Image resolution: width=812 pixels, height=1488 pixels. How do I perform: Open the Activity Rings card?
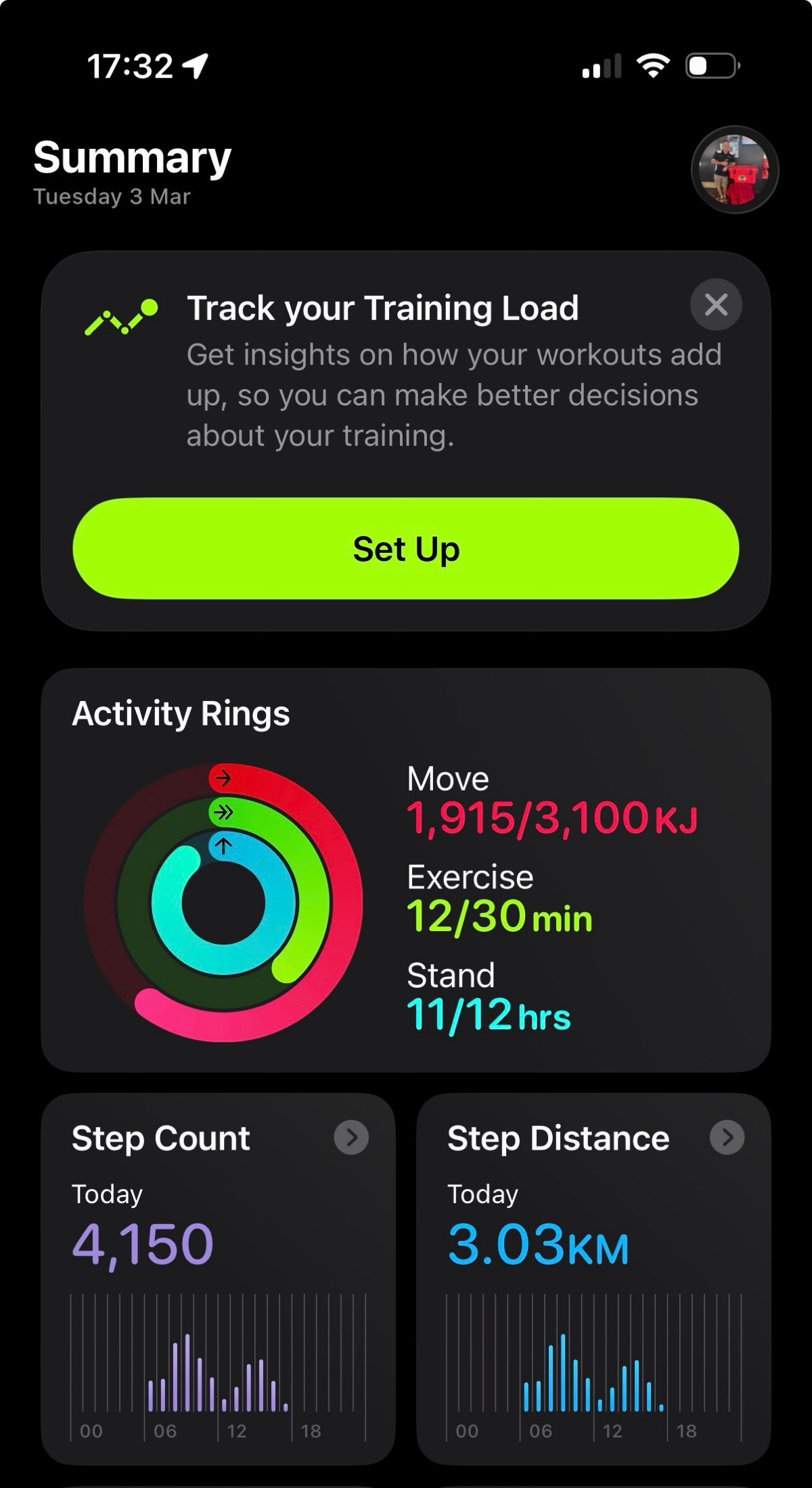point(406,870)
